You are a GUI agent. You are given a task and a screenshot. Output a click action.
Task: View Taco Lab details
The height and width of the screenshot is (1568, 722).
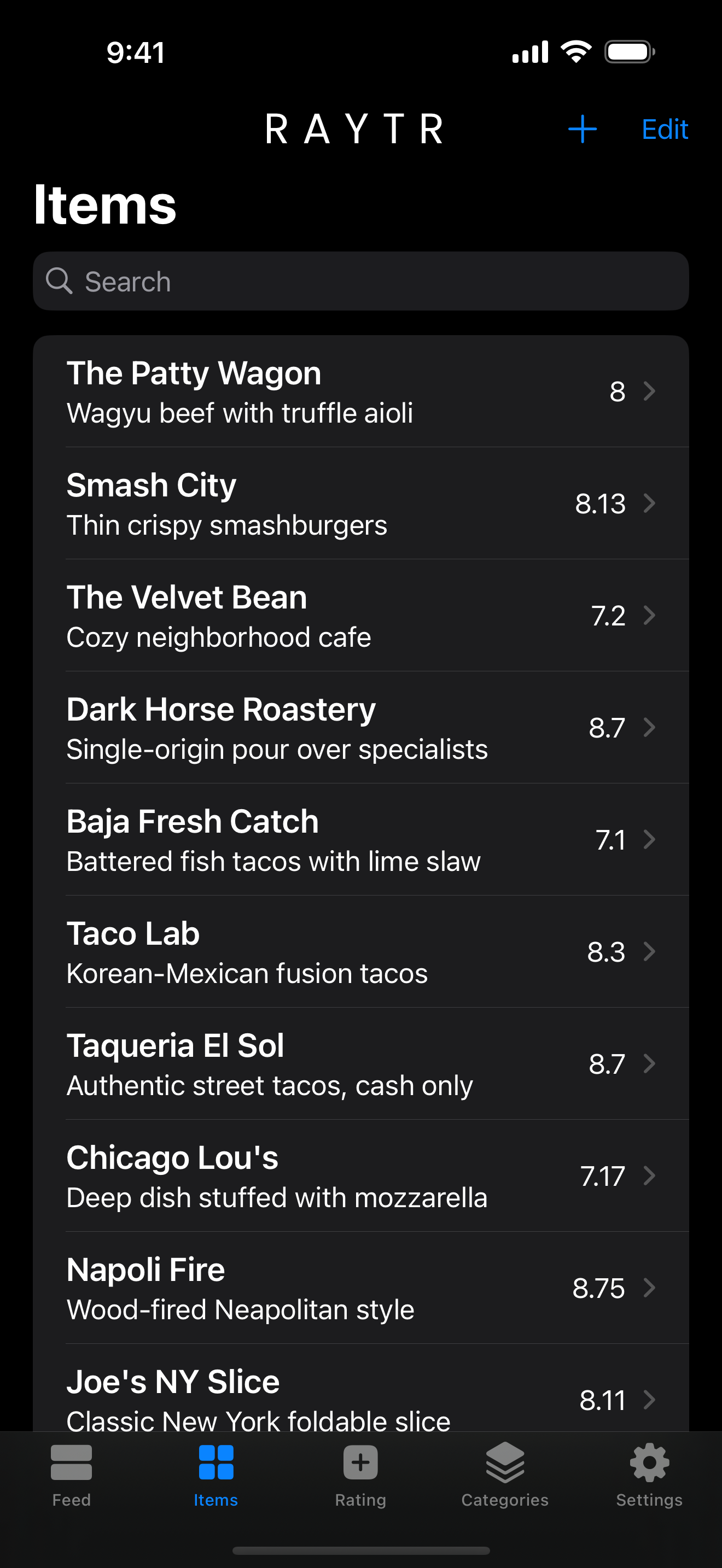tap(360, 951)
